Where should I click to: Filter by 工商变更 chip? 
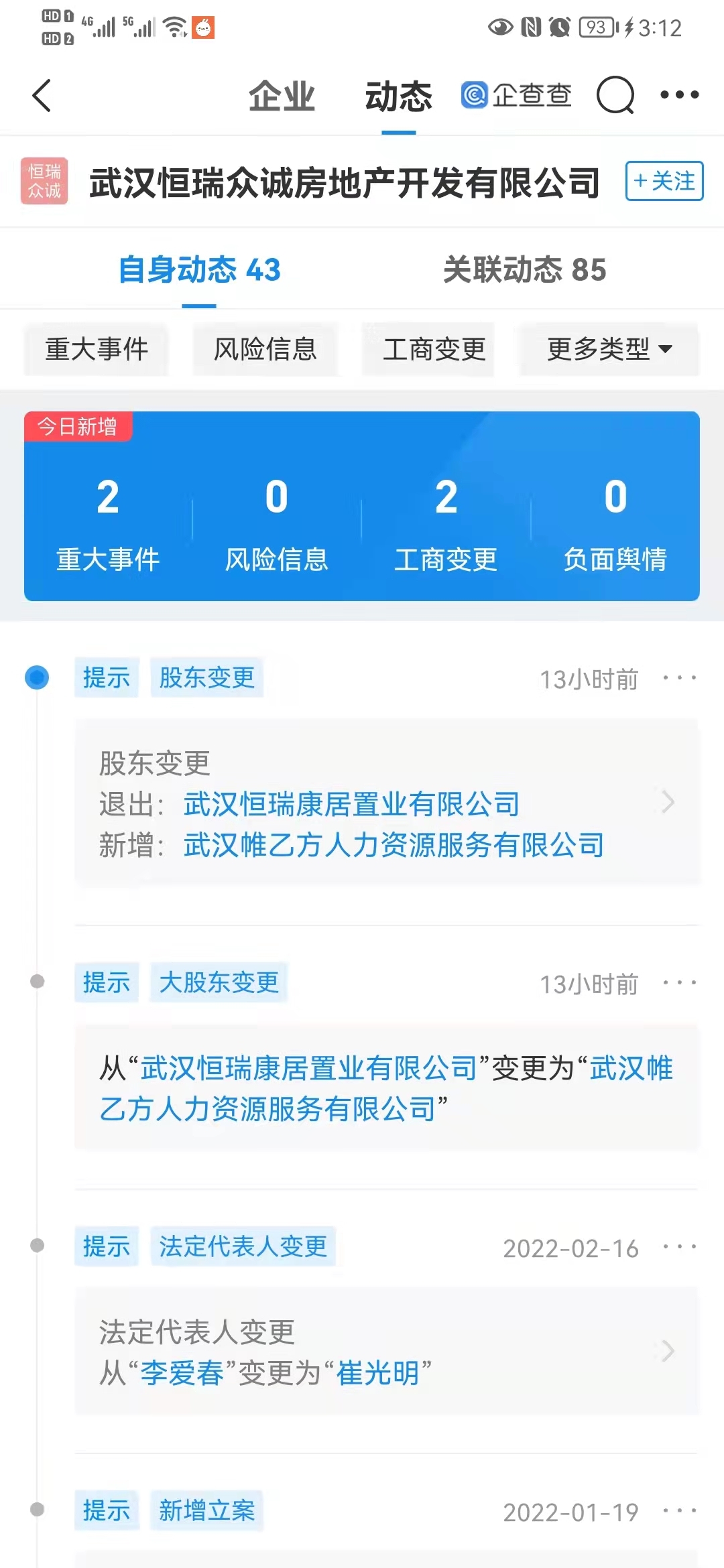[x=434, y=349]
